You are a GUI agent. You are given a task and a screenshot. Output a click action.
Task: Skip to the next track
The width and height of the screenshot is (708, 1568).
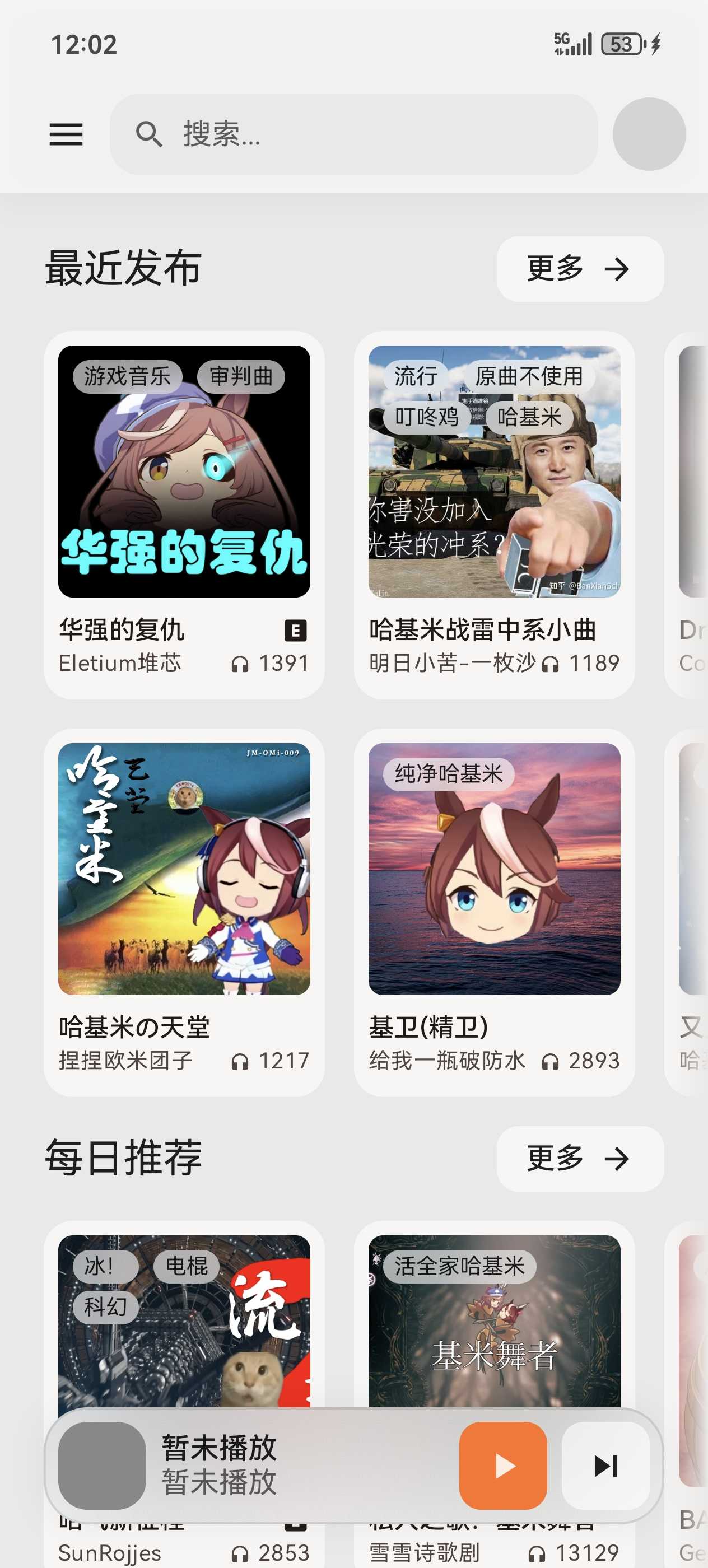[605, 1465]
